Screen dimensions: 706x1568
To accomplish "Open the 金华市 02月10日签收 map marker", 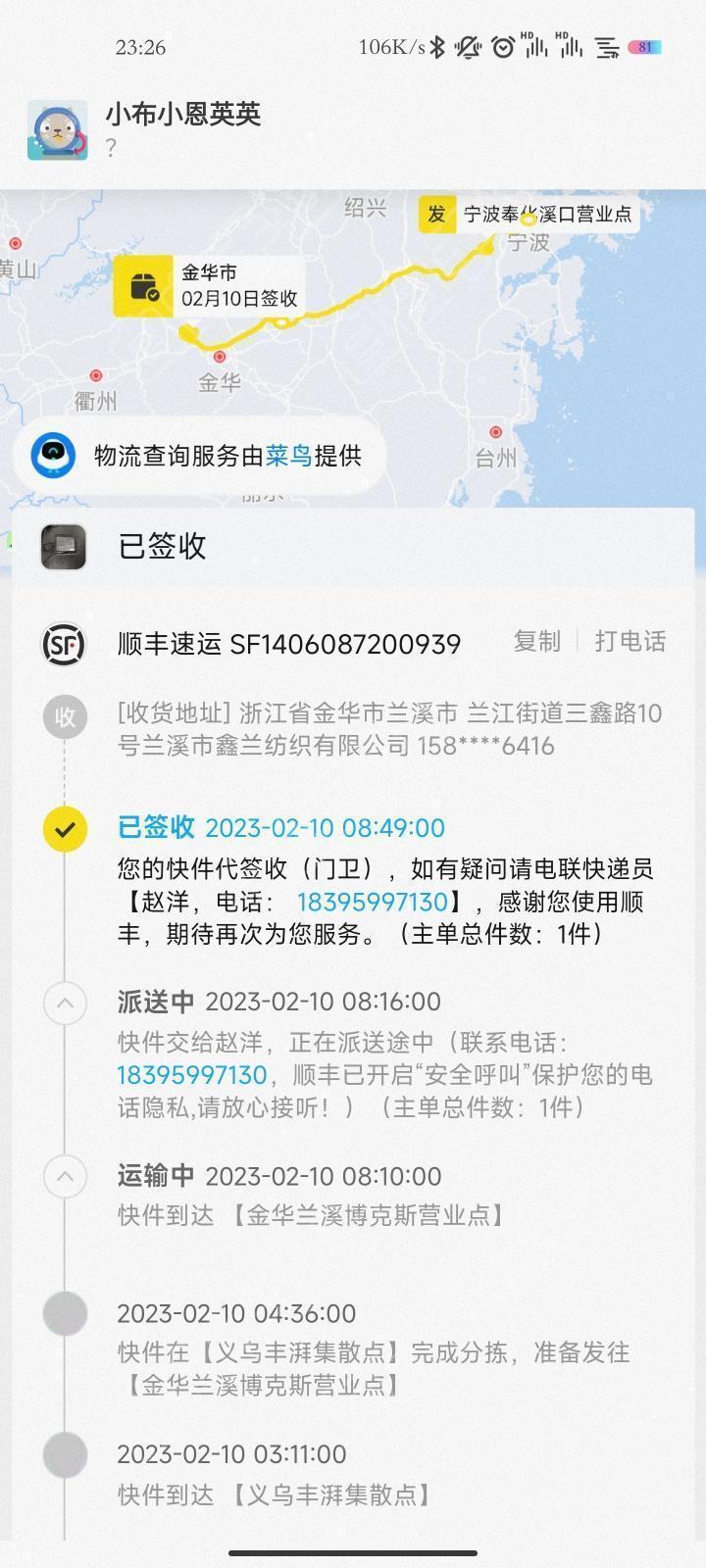I will point(210,285).
